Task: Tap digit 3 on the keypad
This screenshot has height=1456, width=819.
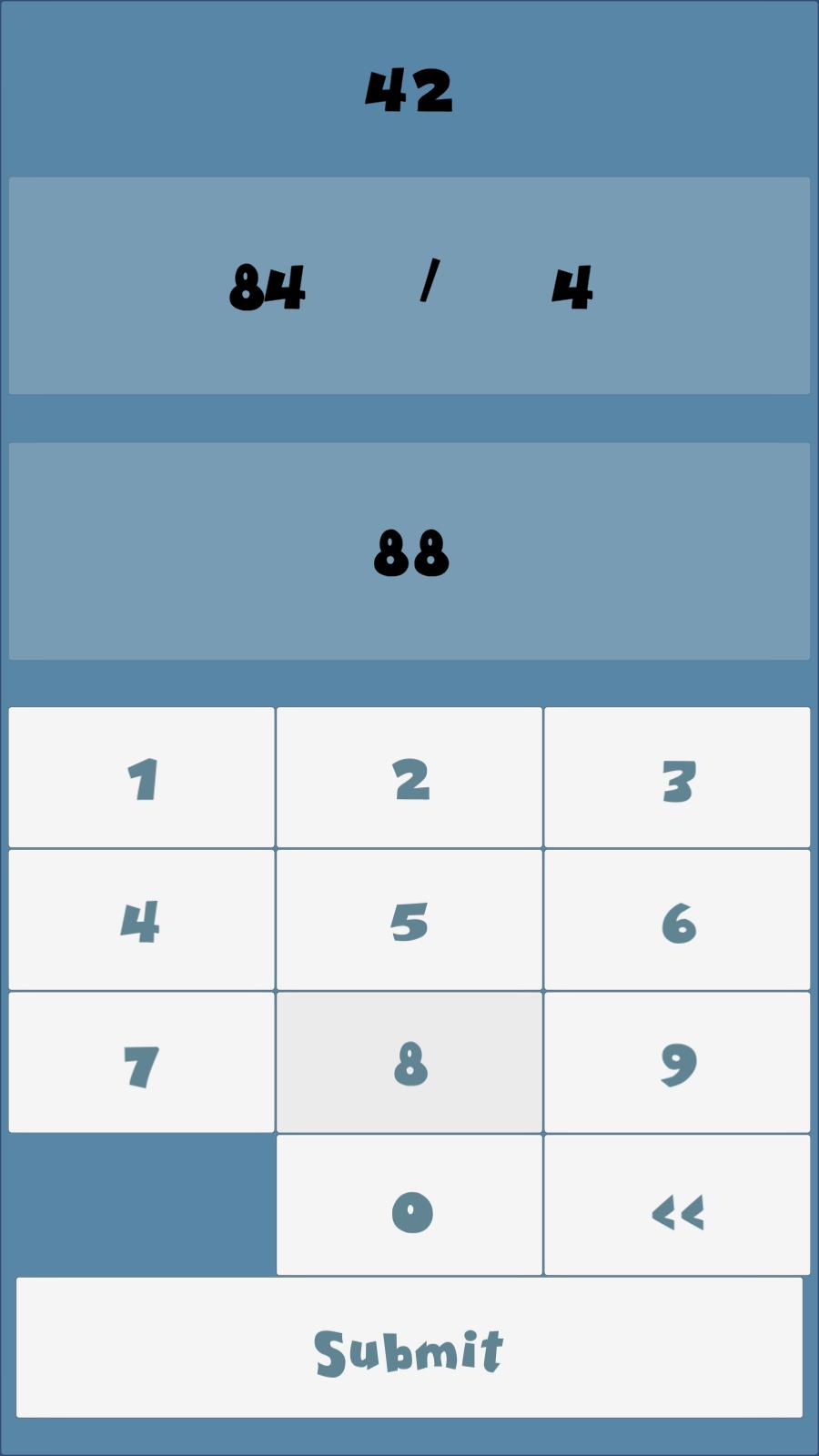Action: (677, 778)
